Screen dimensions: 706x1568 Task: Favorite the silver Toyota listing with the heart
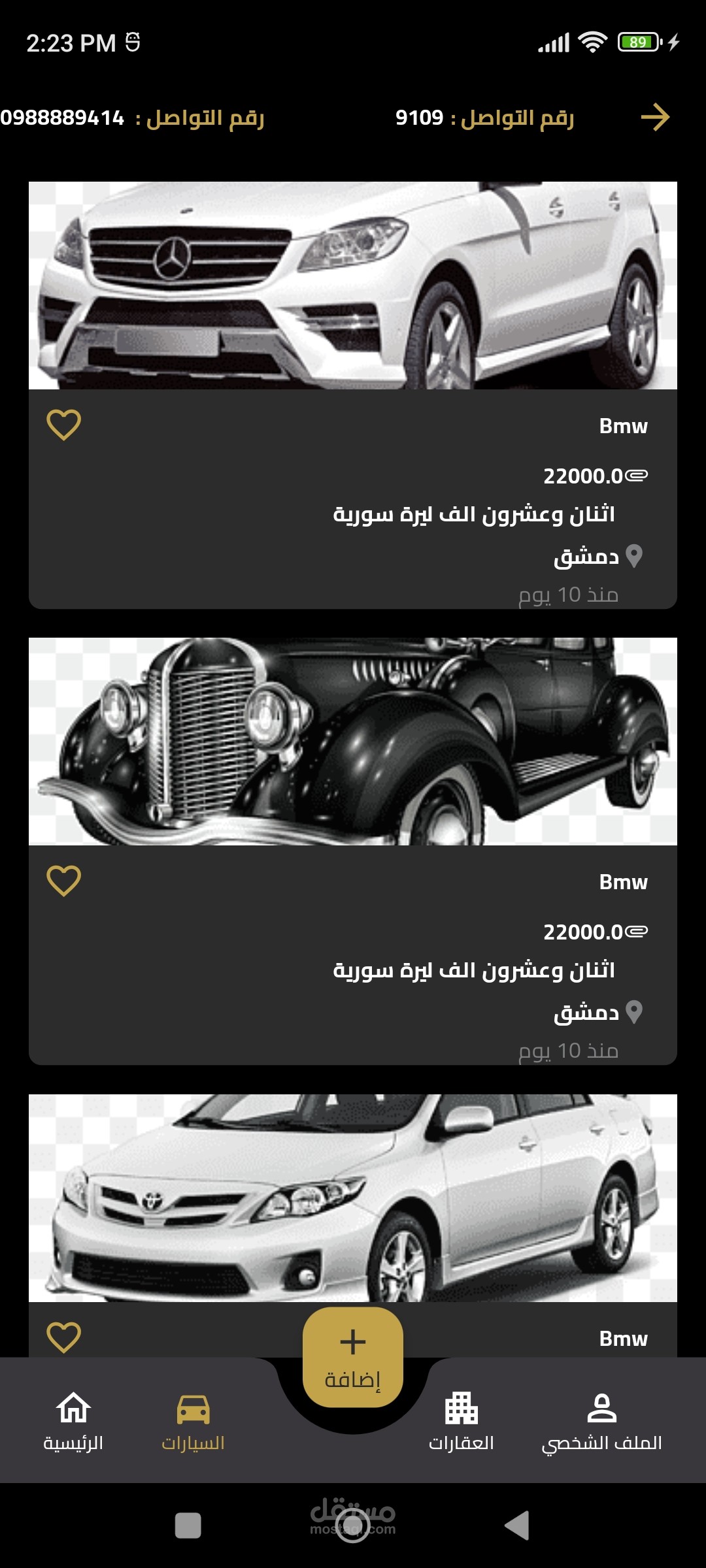pos(64,1337)
